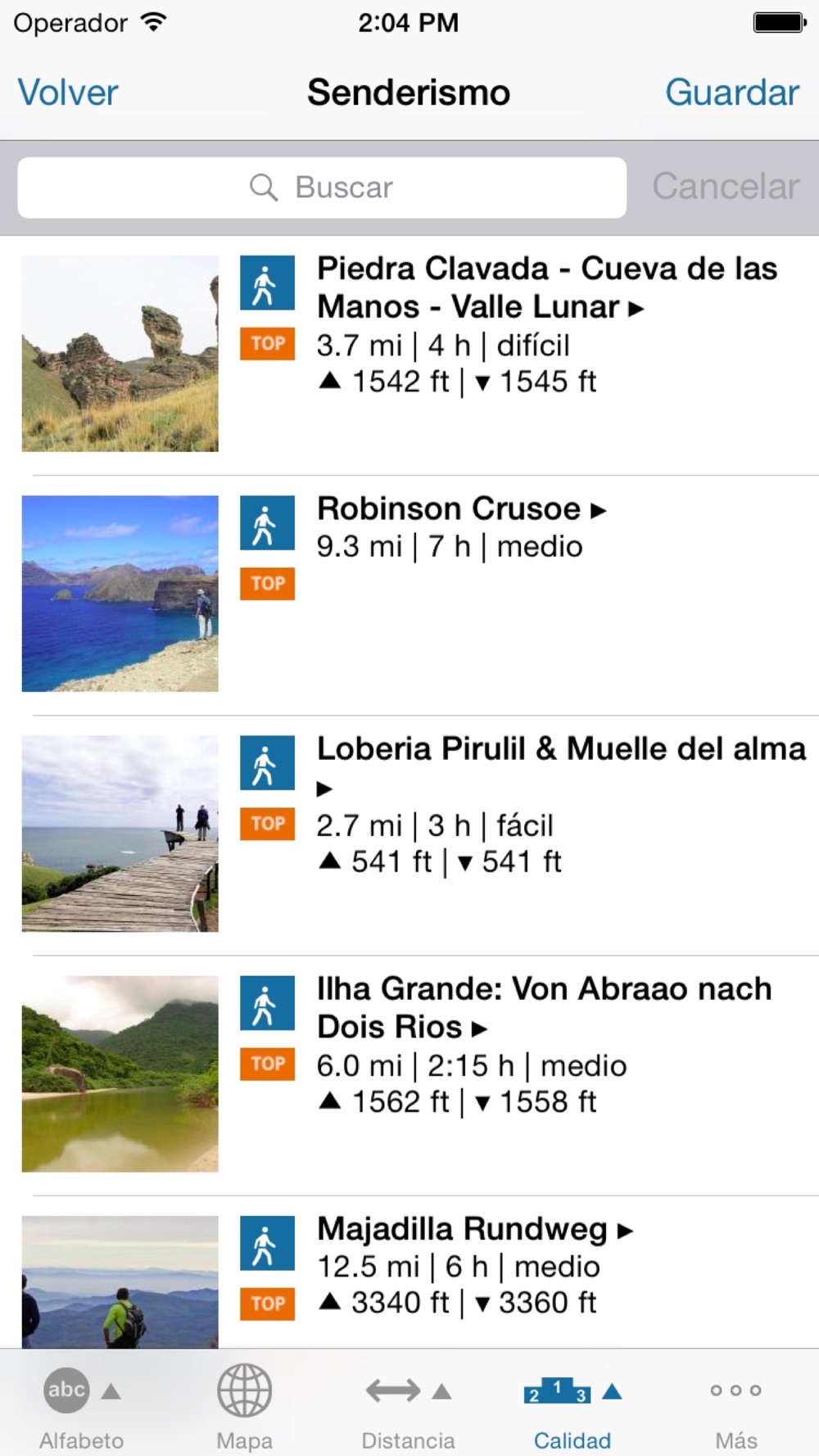The image size is (819, 1456).
Task: Open the Robinson Crusoe route
Action: tap(409, 595)
